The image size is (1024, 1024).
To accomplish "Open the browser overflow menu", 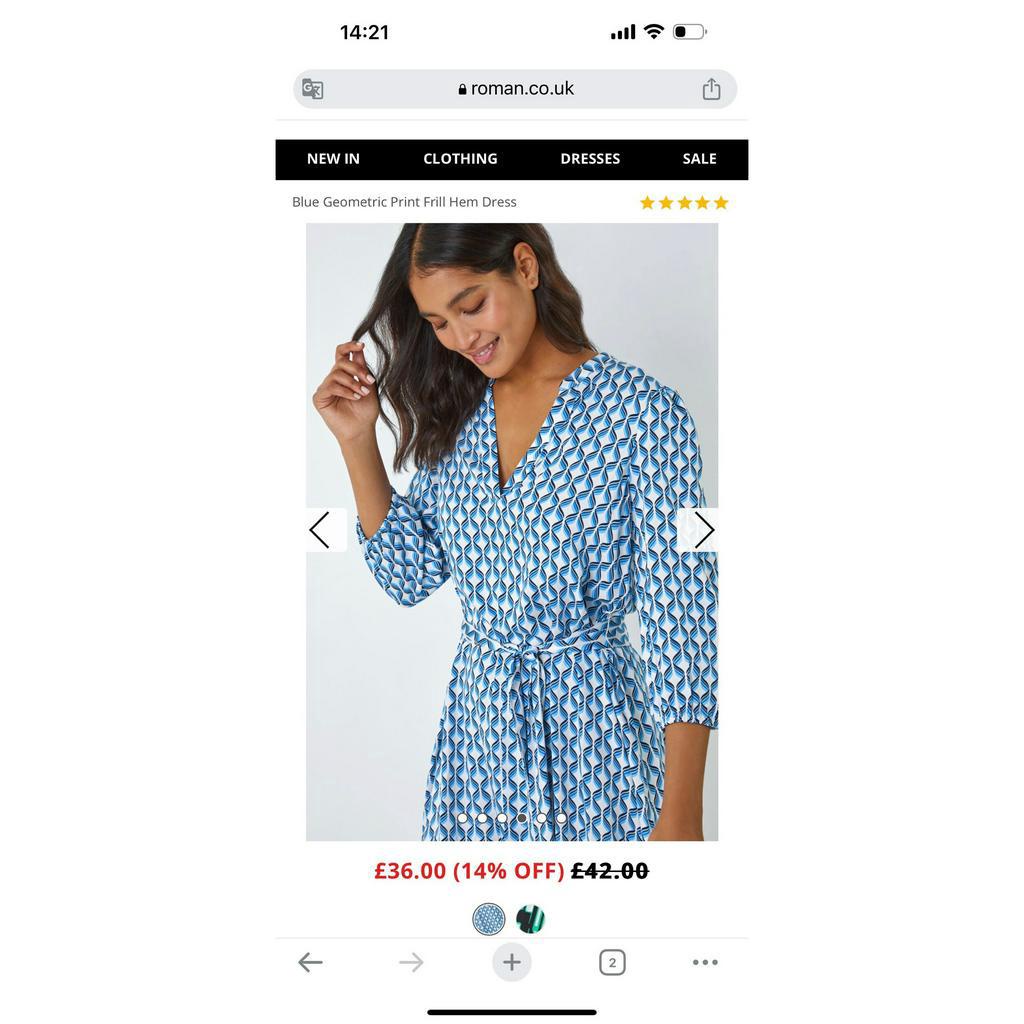I will 705,962.
